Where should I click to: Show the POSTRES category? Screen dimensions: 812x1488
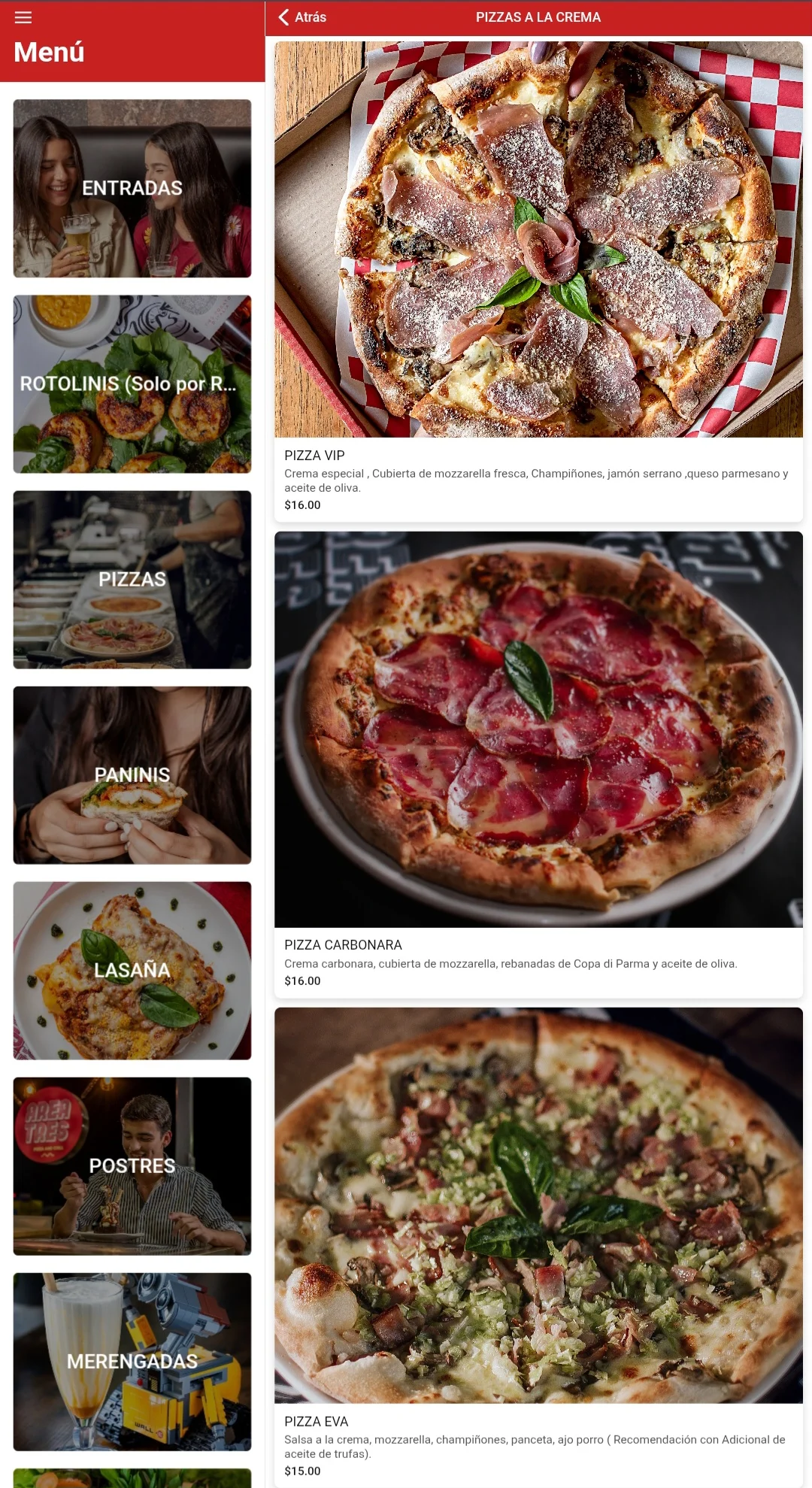(132, 1165)
